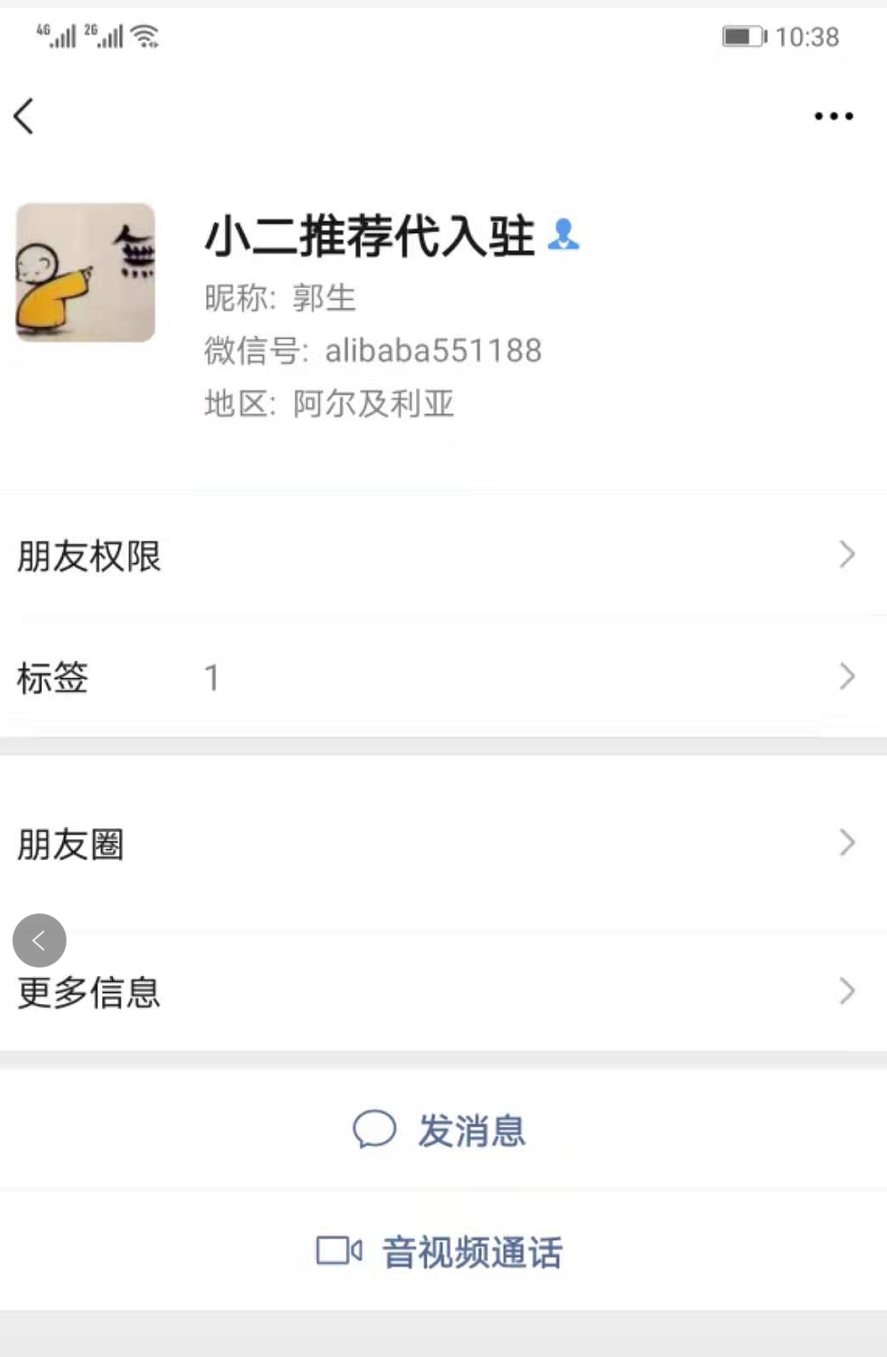887x1357 pixels.
Task: Tap the WeChat ID alibaba551188
Action: (434, 350)
